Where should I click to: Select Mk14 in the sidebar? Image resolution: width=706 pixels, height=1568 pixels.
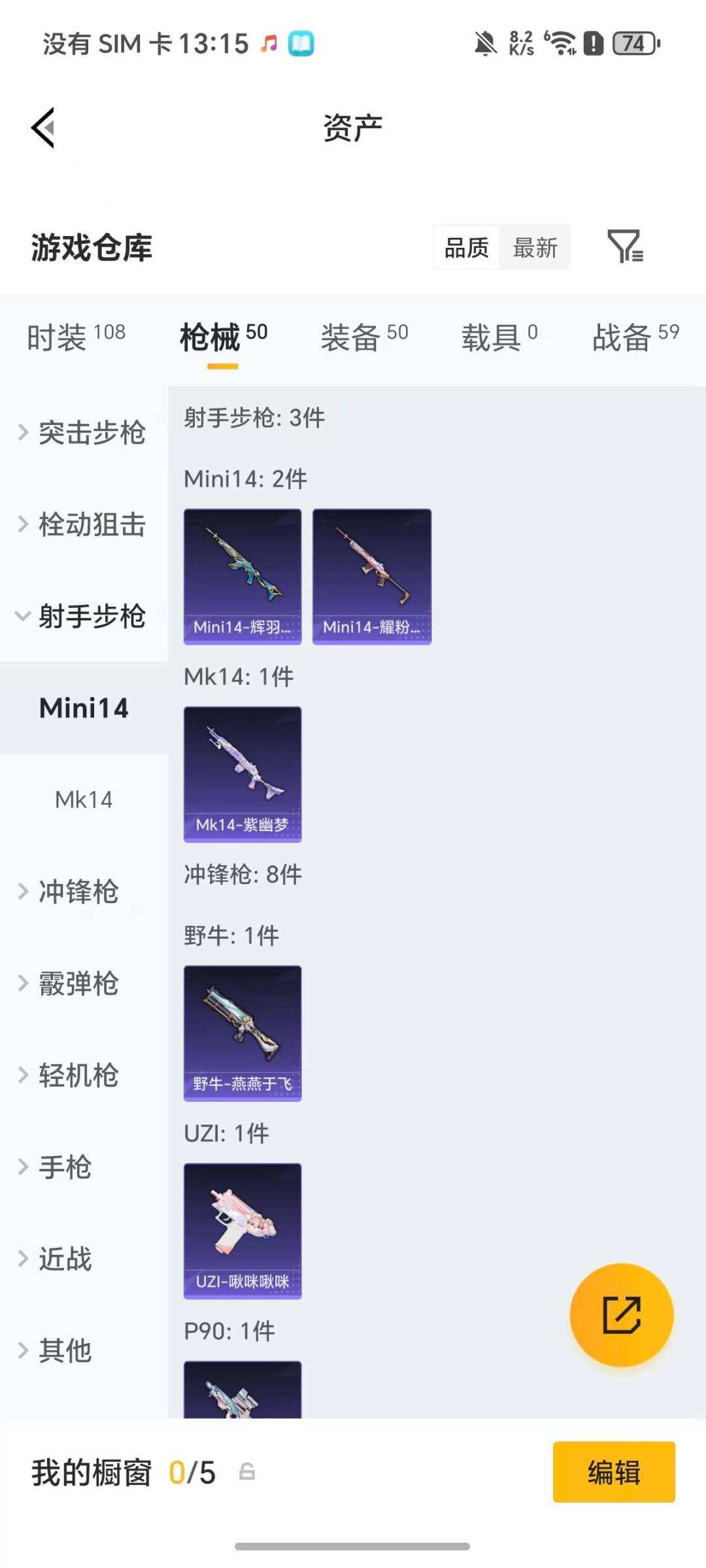[84, 800]
